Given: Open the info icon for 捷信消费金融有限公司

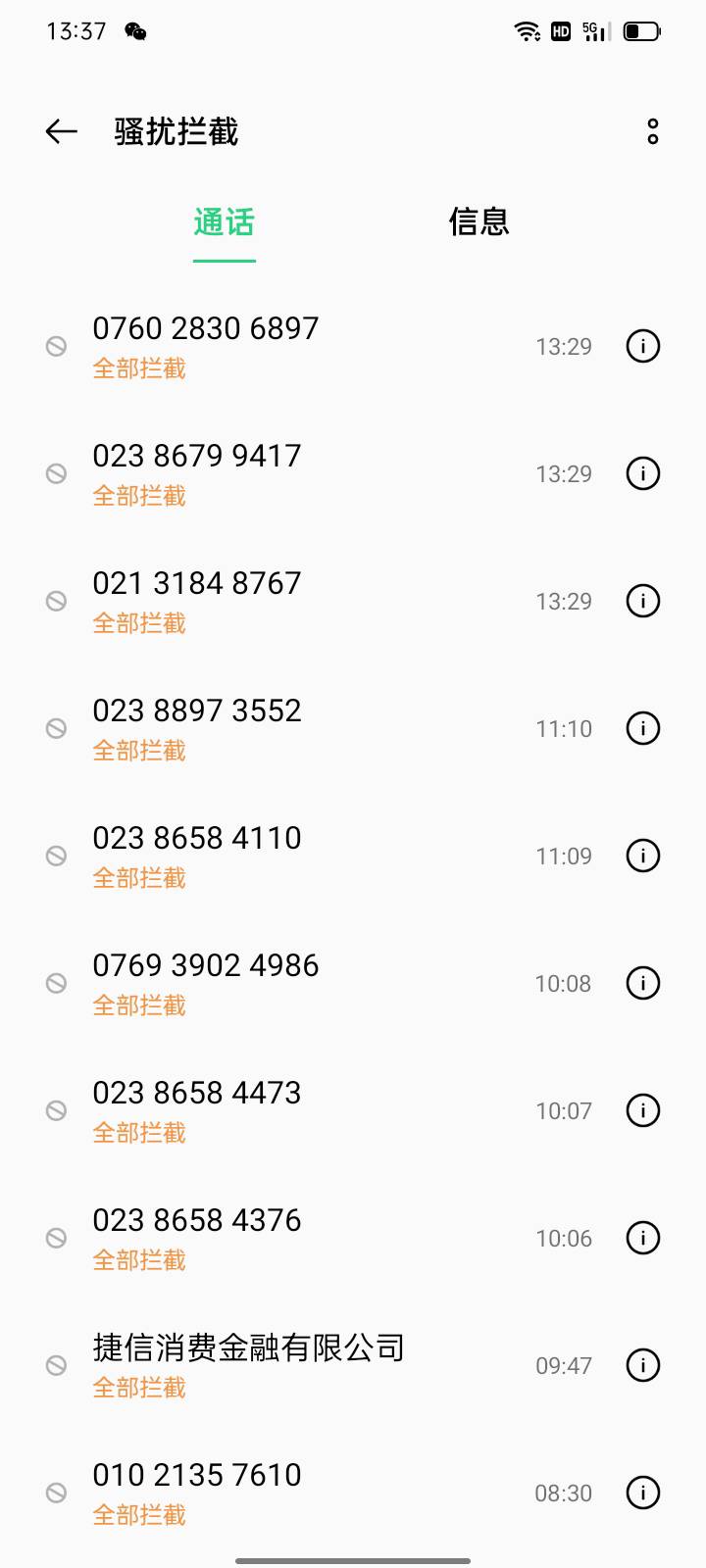Looking at the screenshot, I should pyautogui.click(x=643, y=1365).
